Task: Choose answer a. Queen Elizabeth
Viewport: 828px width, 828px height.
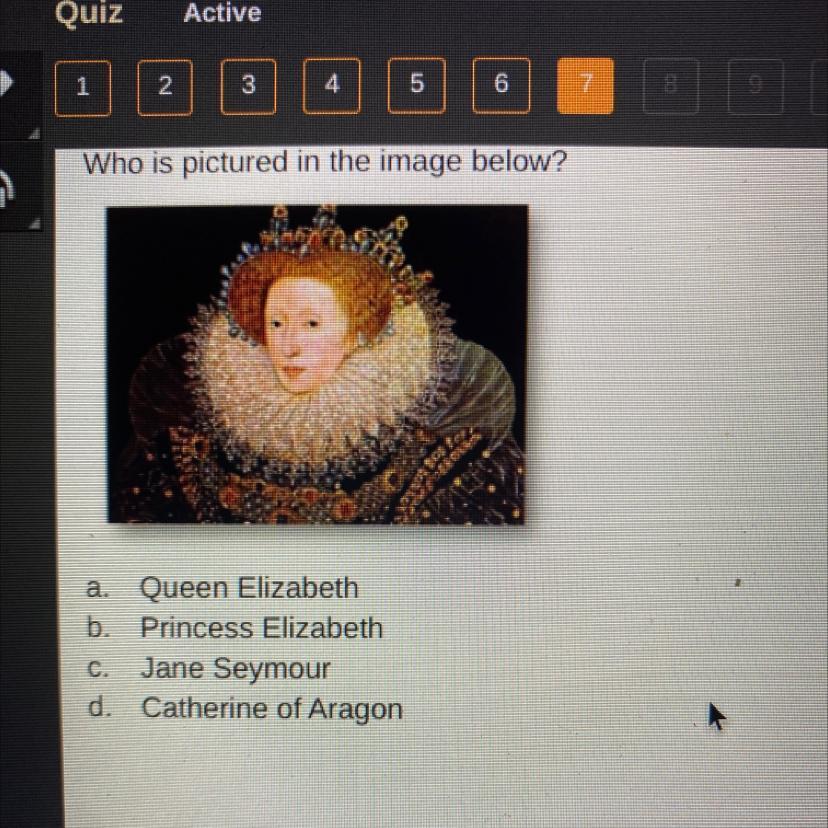Action: (248, 588)
